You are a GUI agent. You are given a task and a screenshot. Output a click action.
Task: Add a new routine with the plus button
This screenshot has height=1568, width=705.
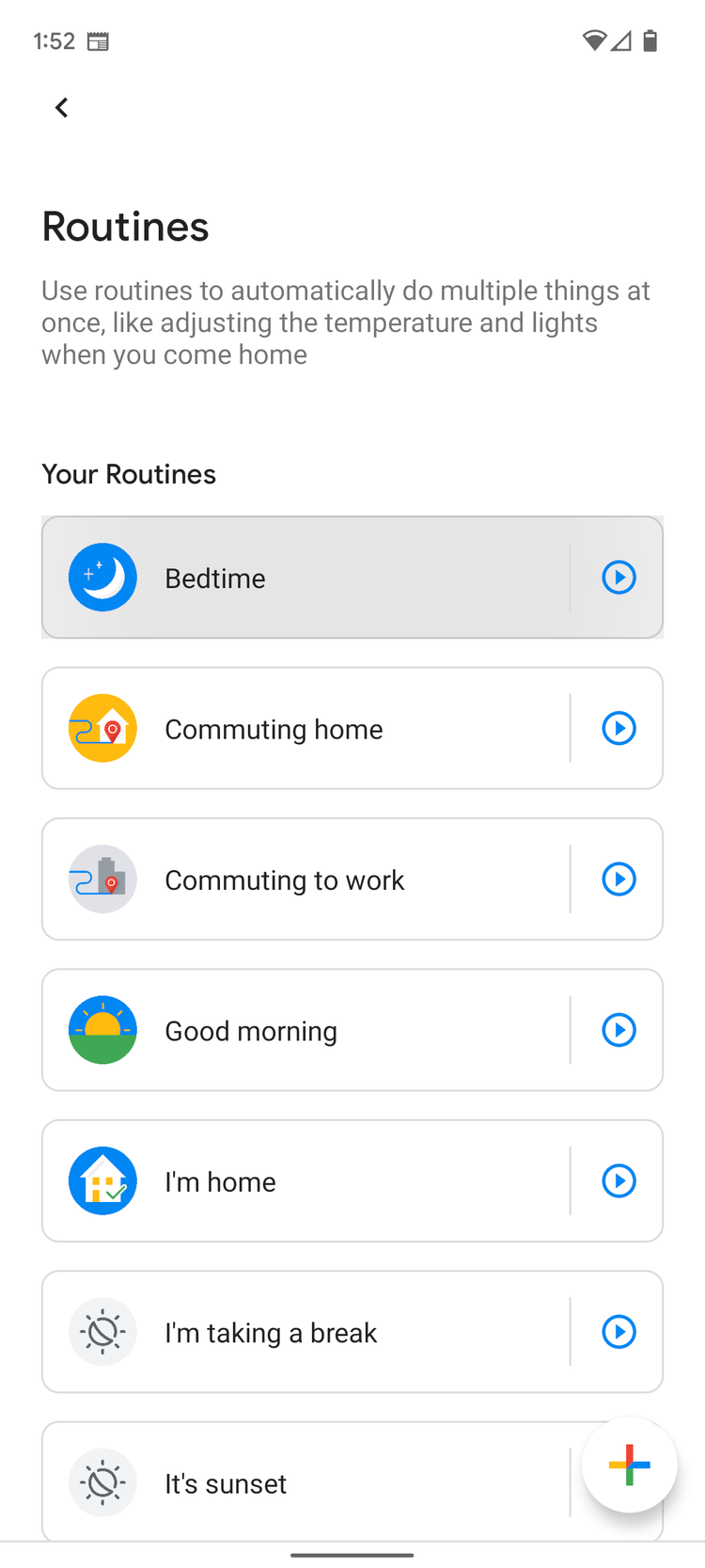coord(630,1465)
